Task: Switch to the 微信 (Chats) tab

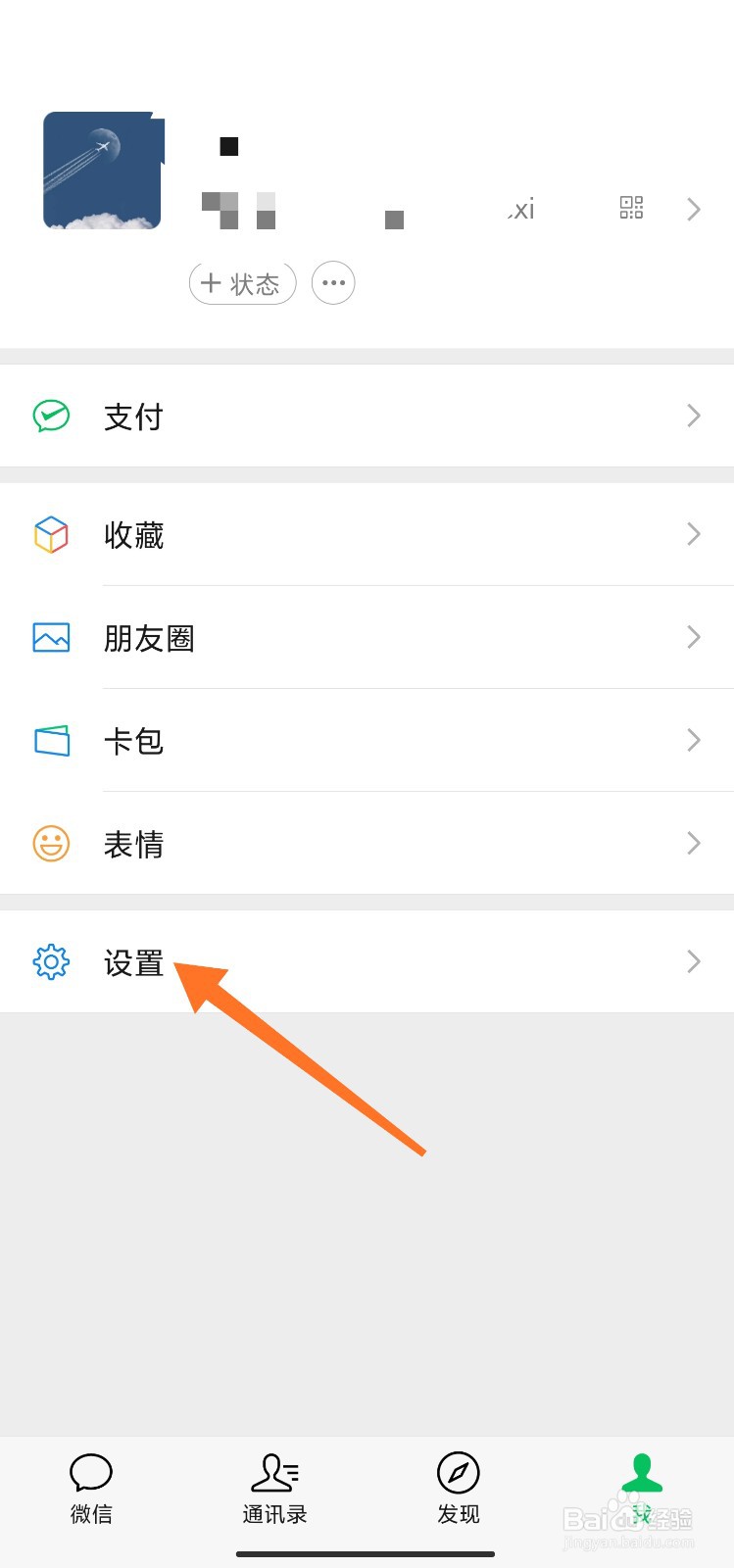Action: [91, 1485]
